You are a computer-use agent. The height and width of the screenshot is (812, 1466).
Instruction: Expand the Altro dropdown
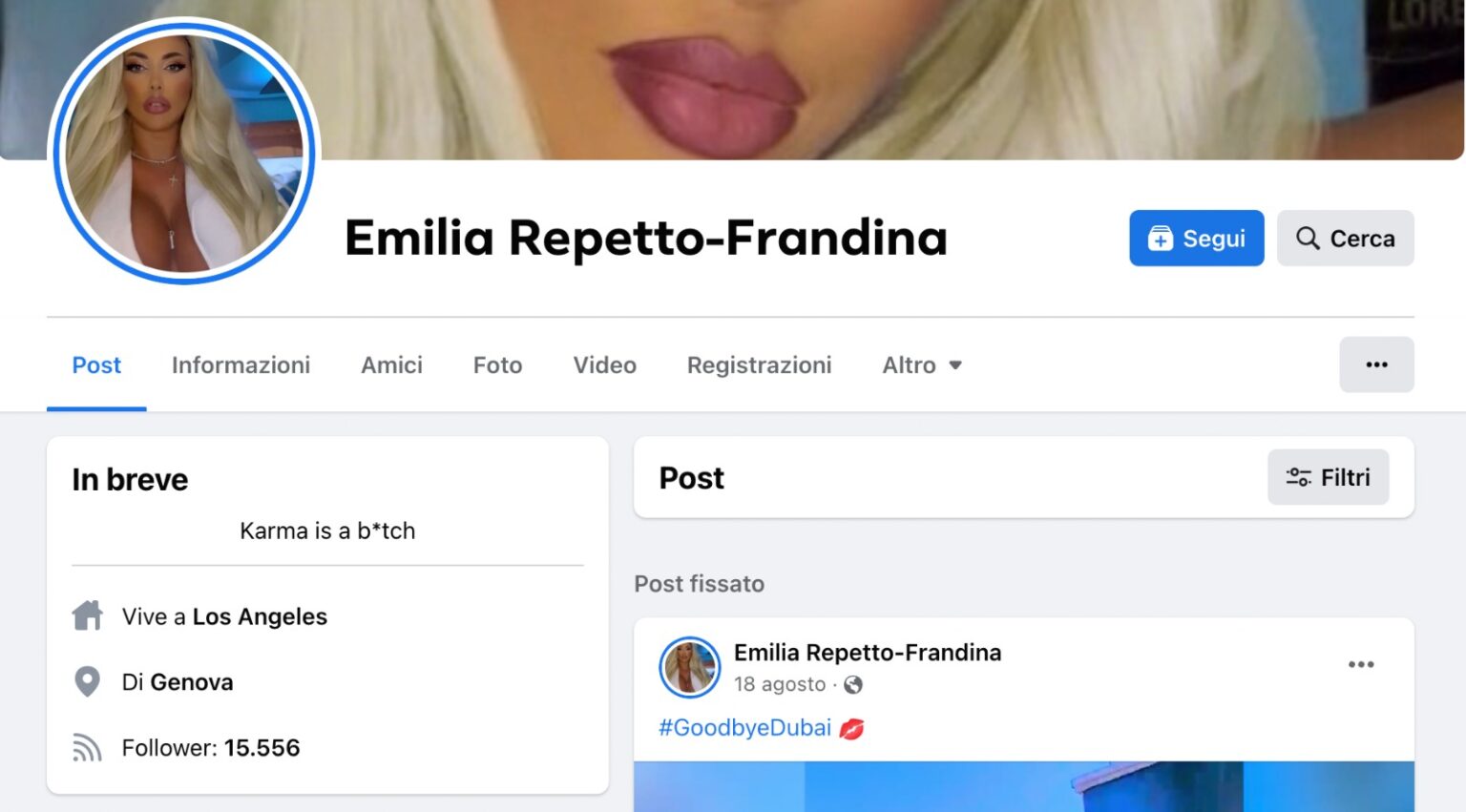click(x=921, y=365)
